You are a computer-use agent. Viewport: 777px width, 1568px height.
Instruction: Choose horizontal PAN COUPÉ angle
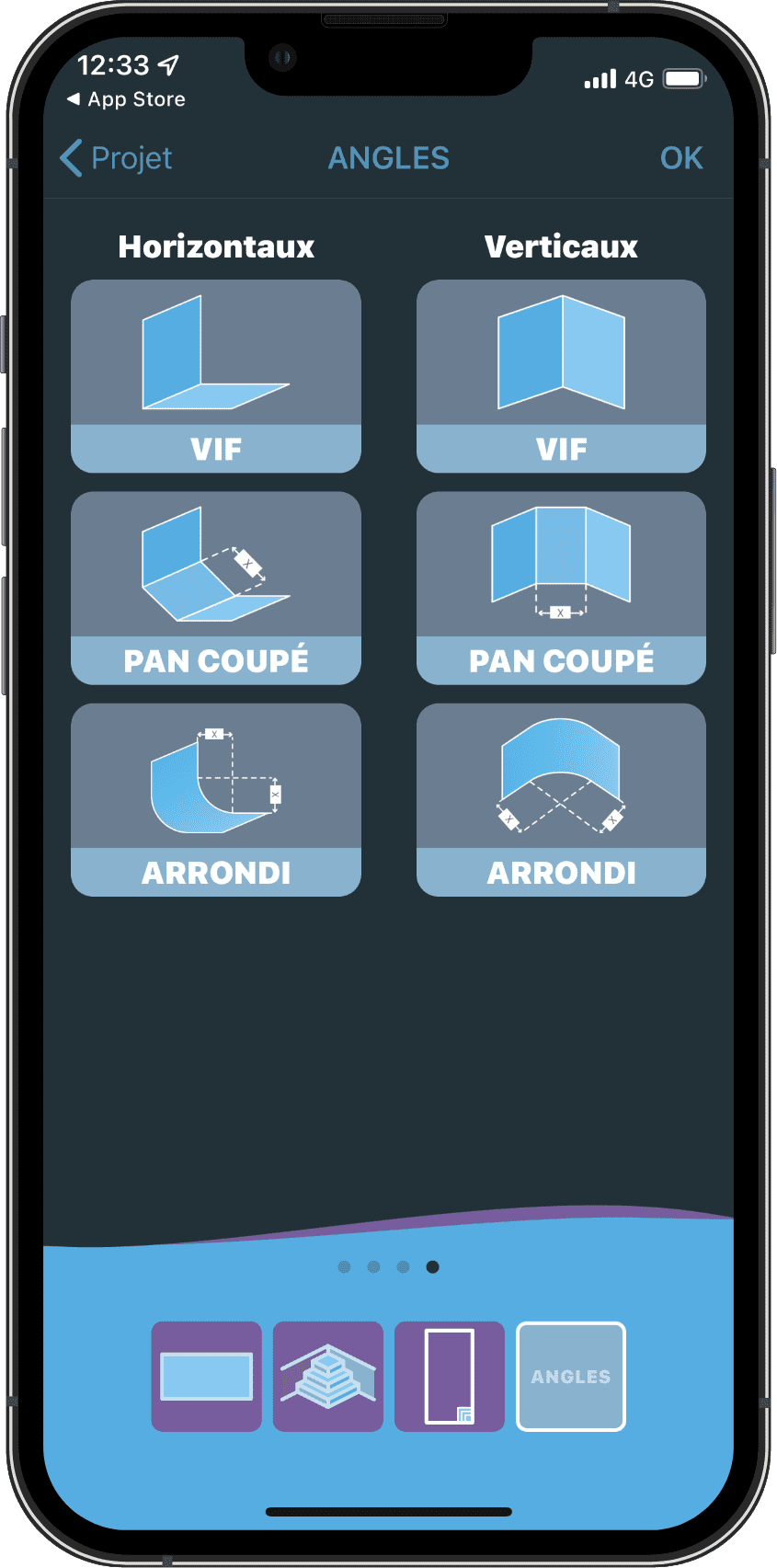point(216,588)
